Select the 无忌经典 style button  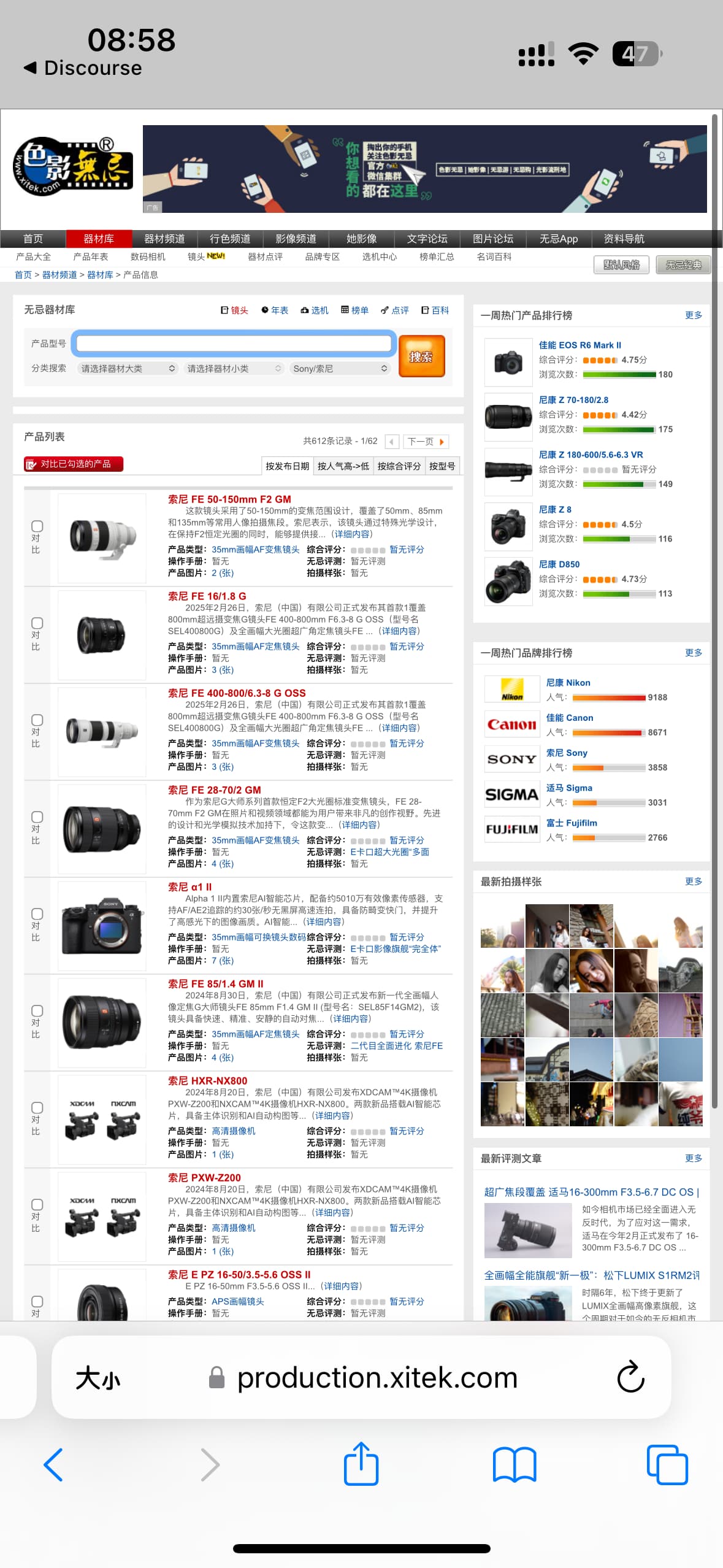683,265
